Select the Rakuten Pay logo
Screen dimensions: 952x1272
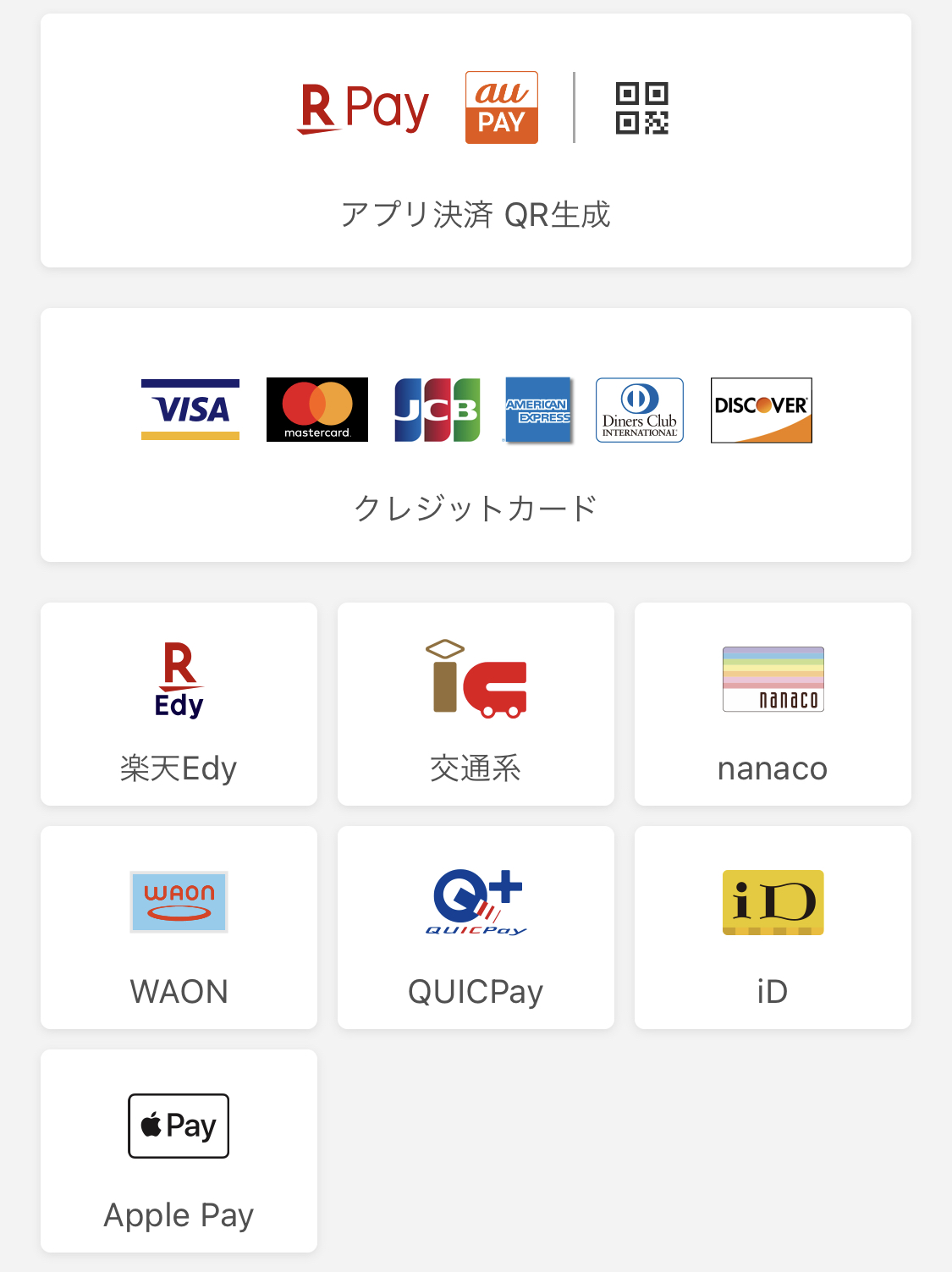pos(362,107)
